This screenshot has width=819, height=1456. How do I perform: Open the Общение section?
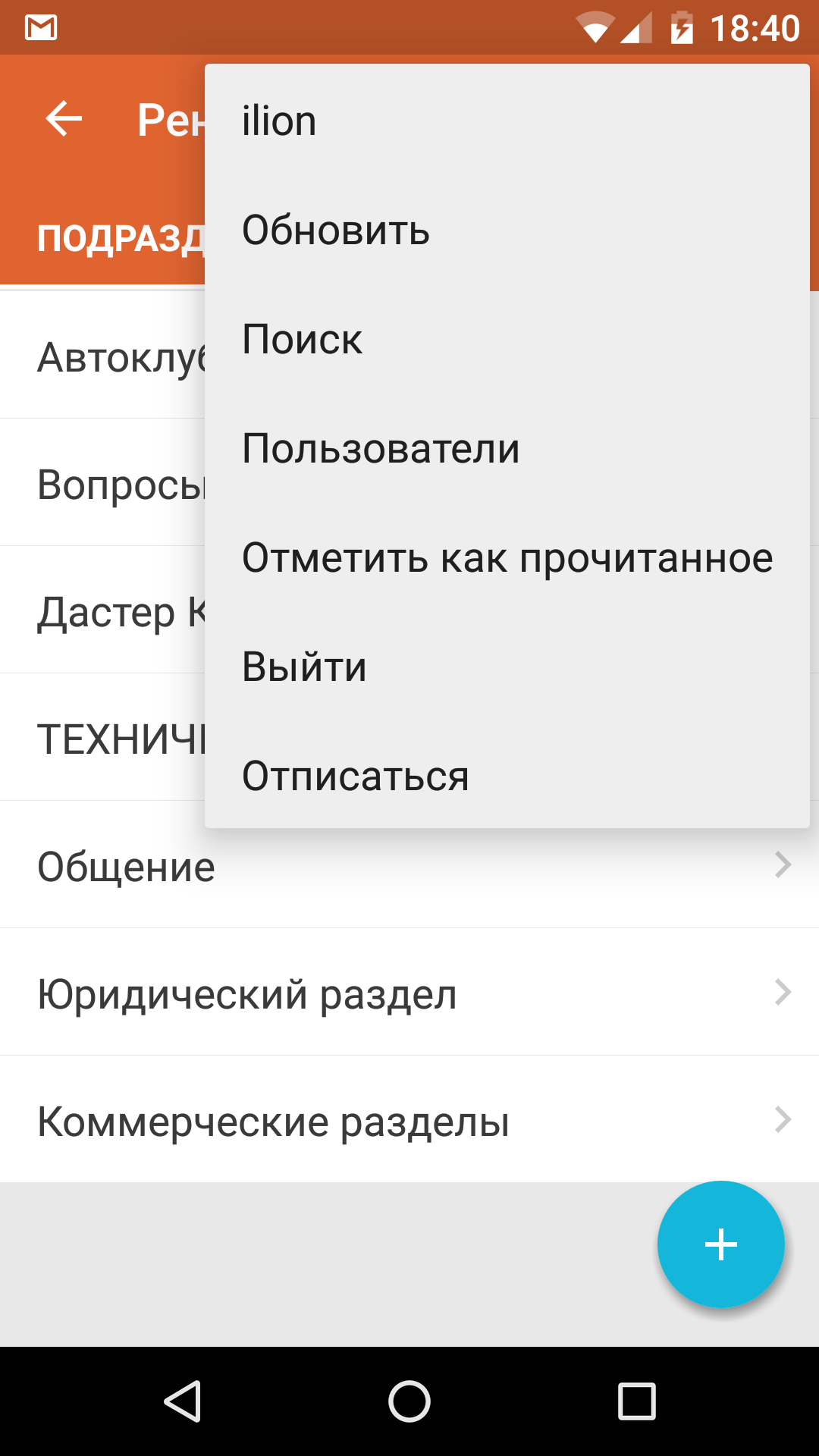click(409, 864)
